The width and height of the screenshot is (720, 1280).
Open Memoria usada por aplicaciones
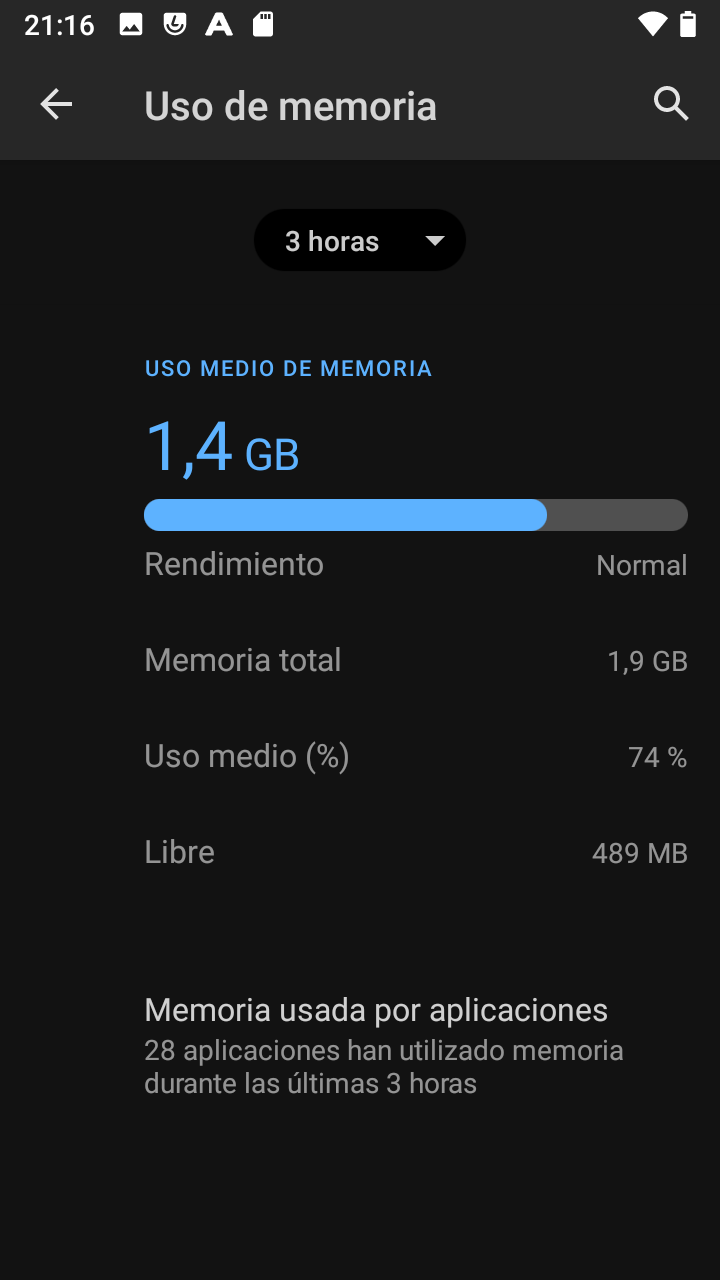[x=360, y=1046]
